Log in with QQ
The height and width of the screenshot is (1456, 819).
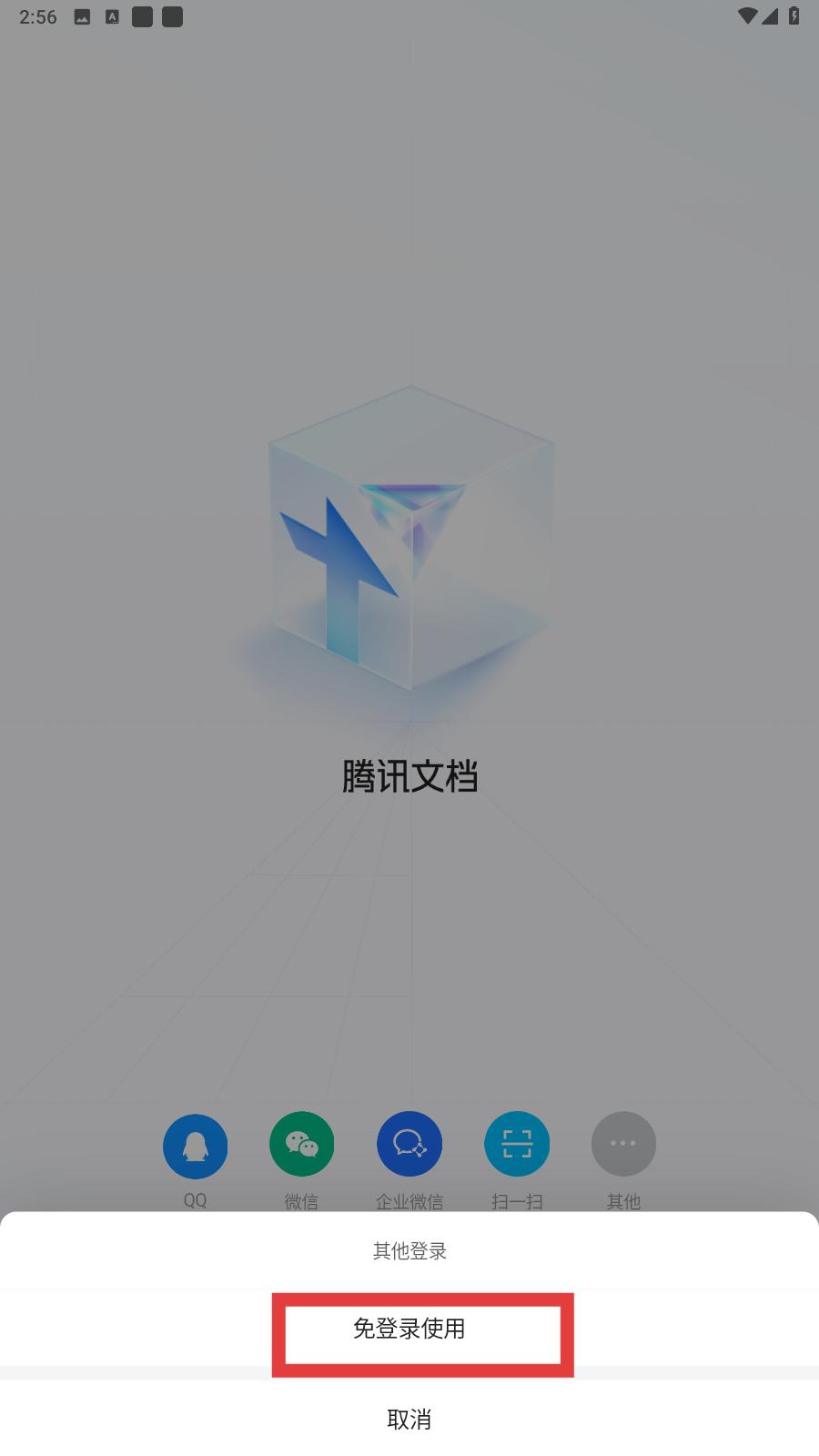click(x=195, y=1146)
